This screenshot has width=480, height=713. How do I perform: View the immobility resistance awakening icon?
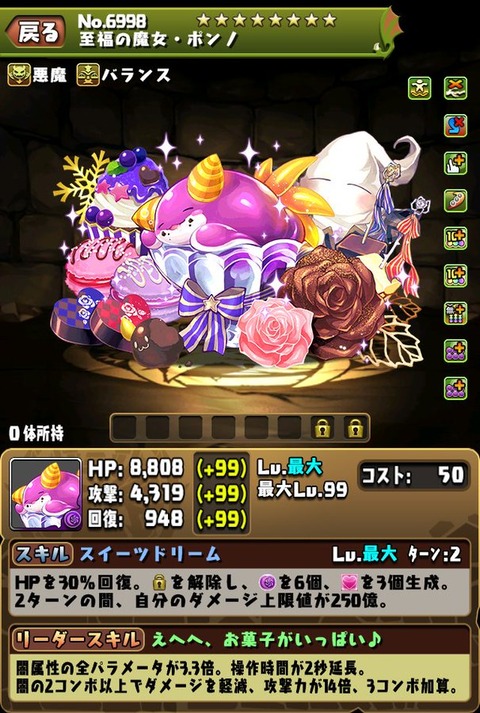(455, 126)
